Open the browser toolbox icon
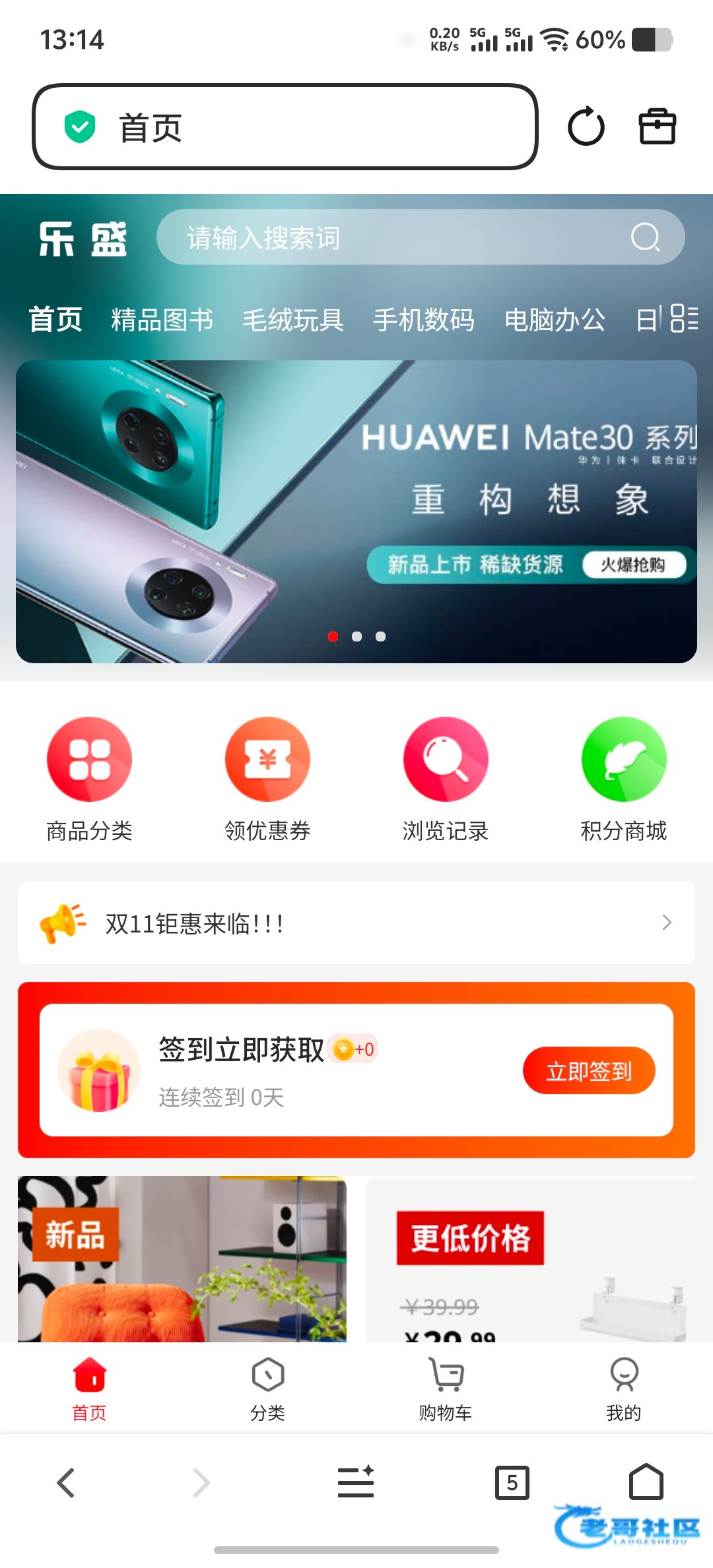The width and height of the screenshot is (713, 1568). point(657,127)
